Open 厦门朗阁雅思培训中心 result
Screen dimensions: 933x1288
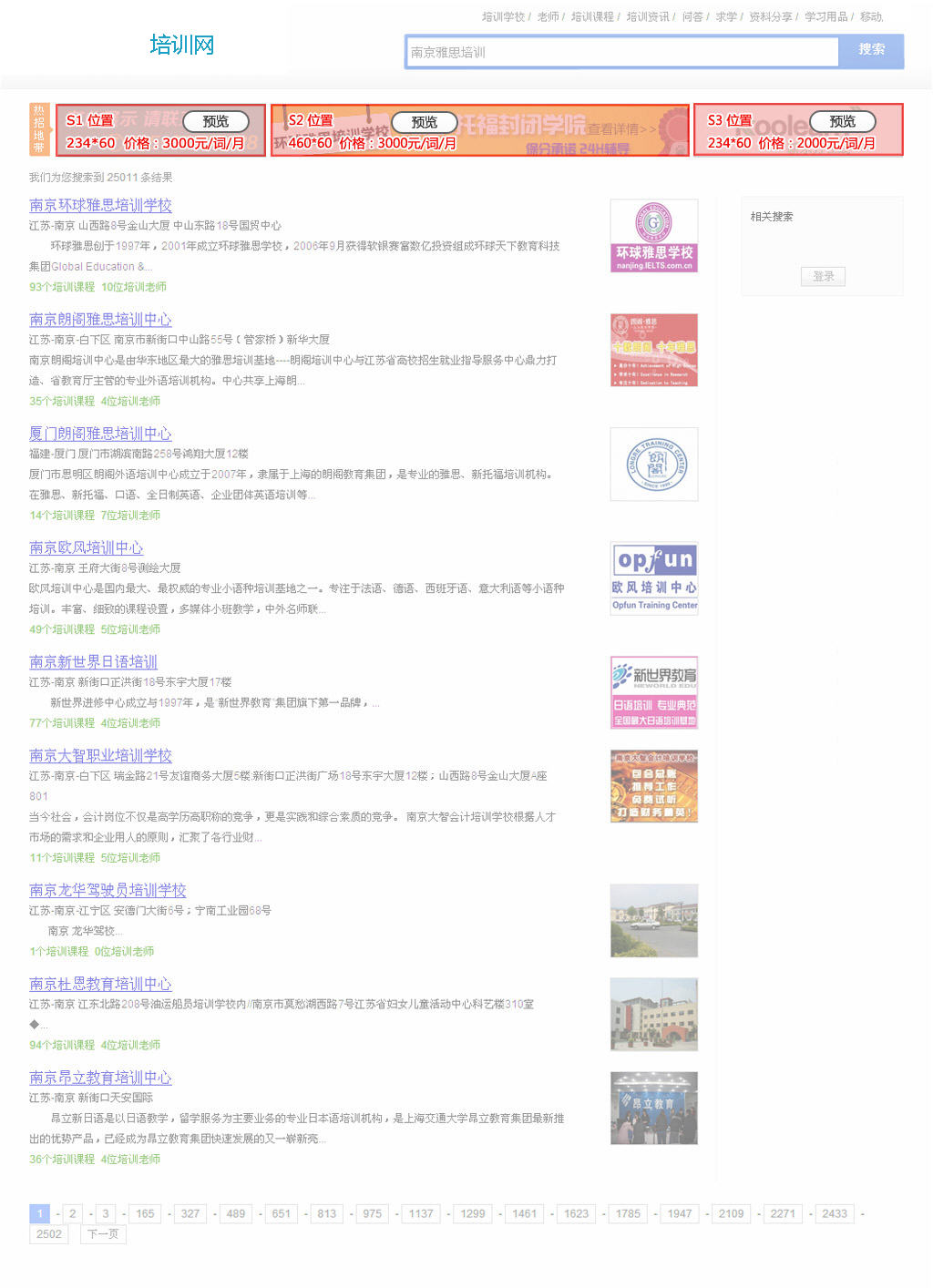pyautogui.click(x=100, y=433)
